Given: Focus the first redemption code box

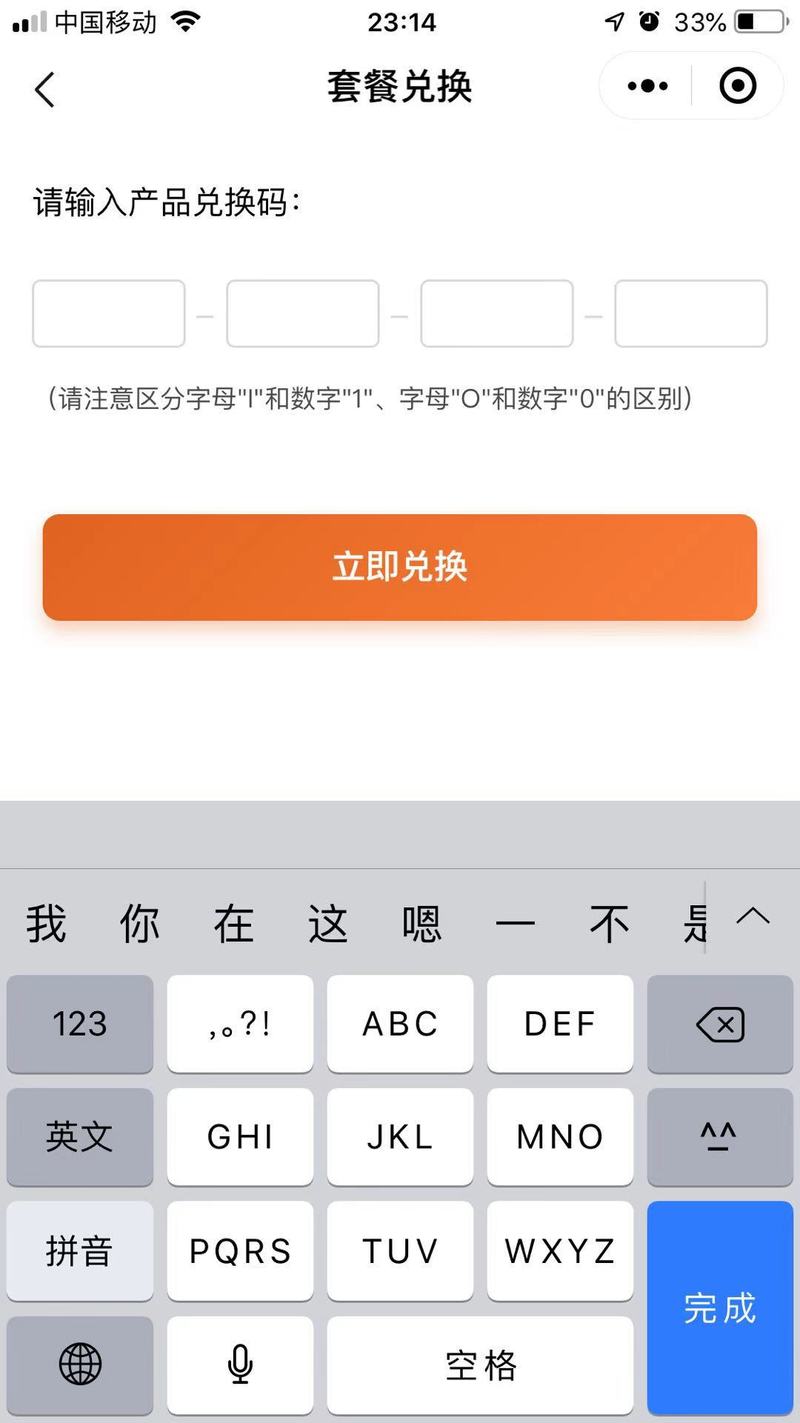Looking at the screenshot, I should [109, 314].
